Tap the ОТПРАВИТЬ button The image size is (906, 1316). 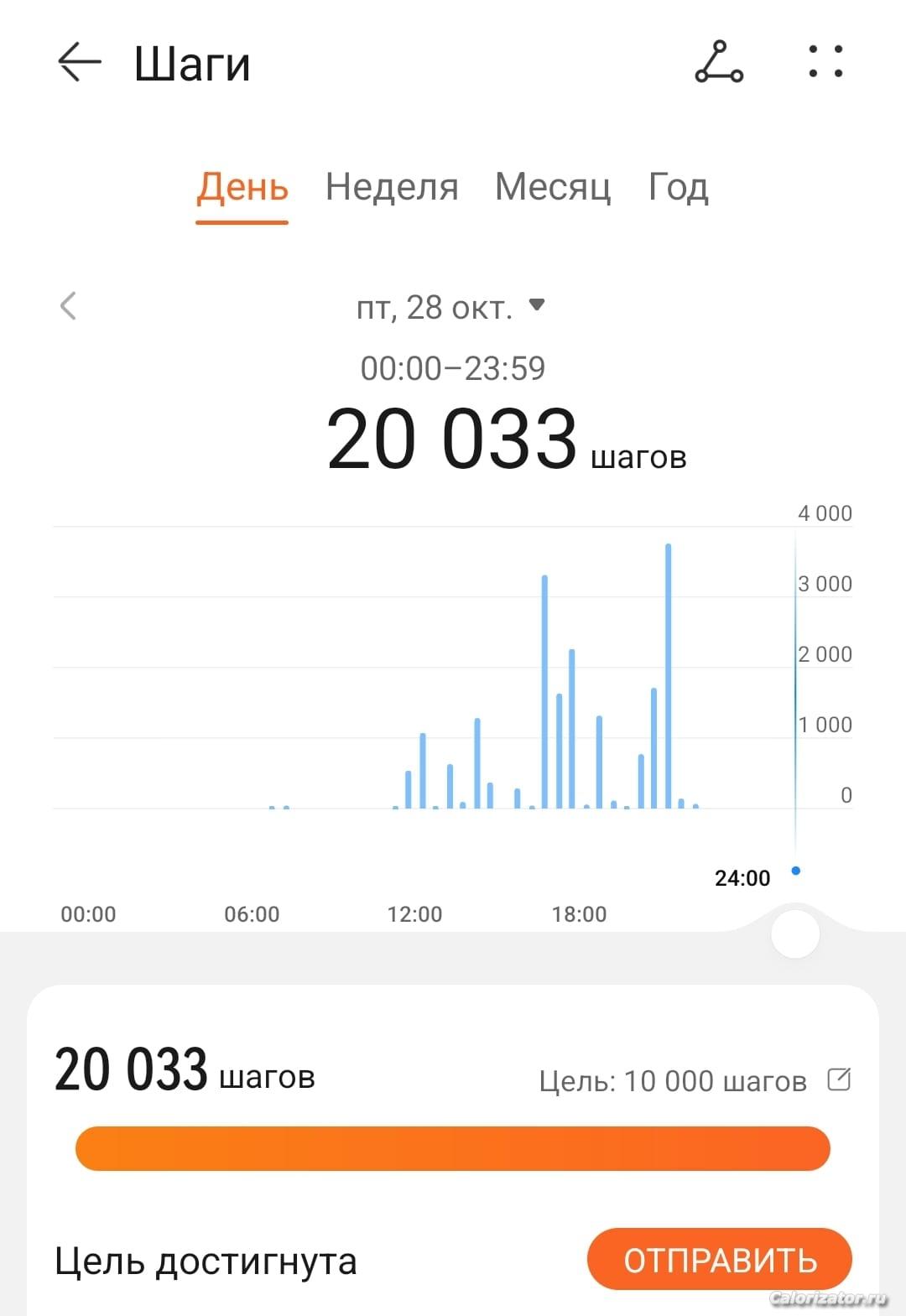coord(719,1259)
